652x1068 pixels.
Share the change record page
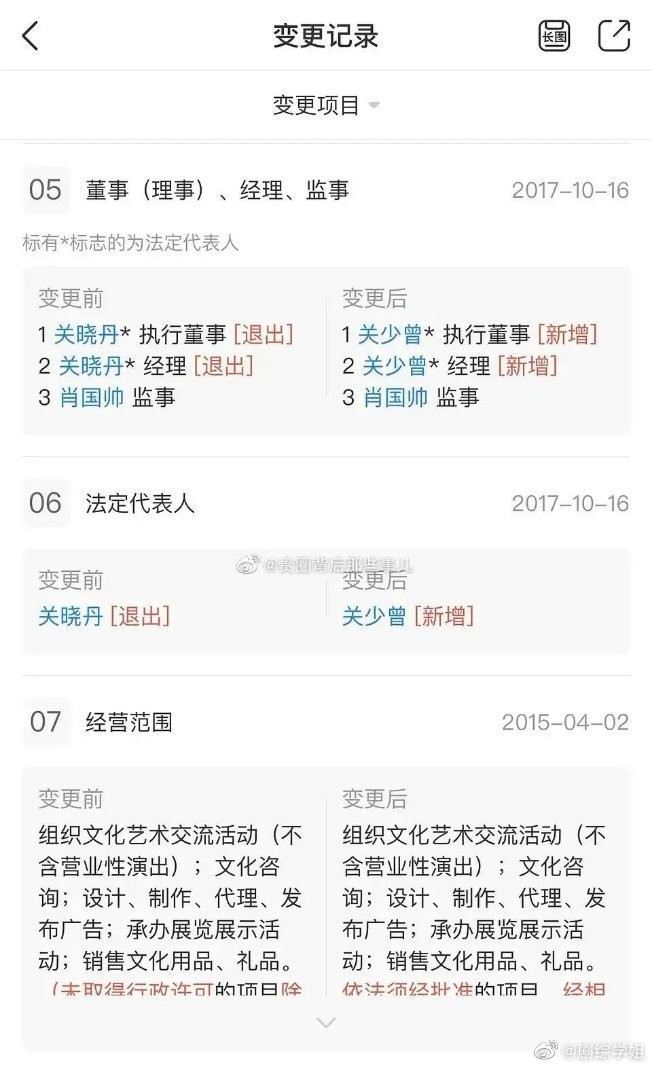pos(613,36)
